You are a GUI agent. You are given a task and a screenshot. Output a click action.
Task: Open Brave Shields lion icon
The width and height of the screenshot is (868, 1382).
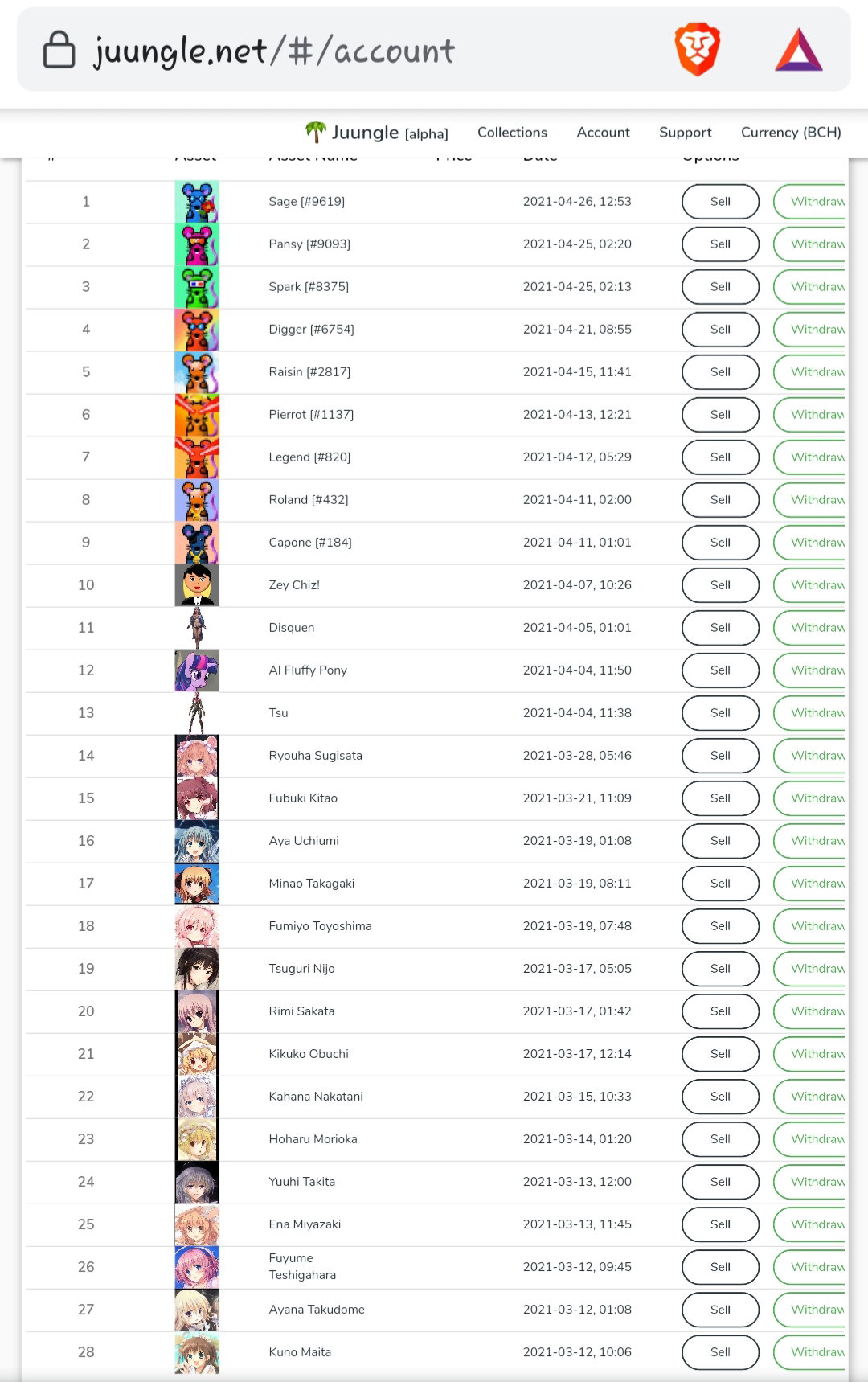click(x=697, y=50)
